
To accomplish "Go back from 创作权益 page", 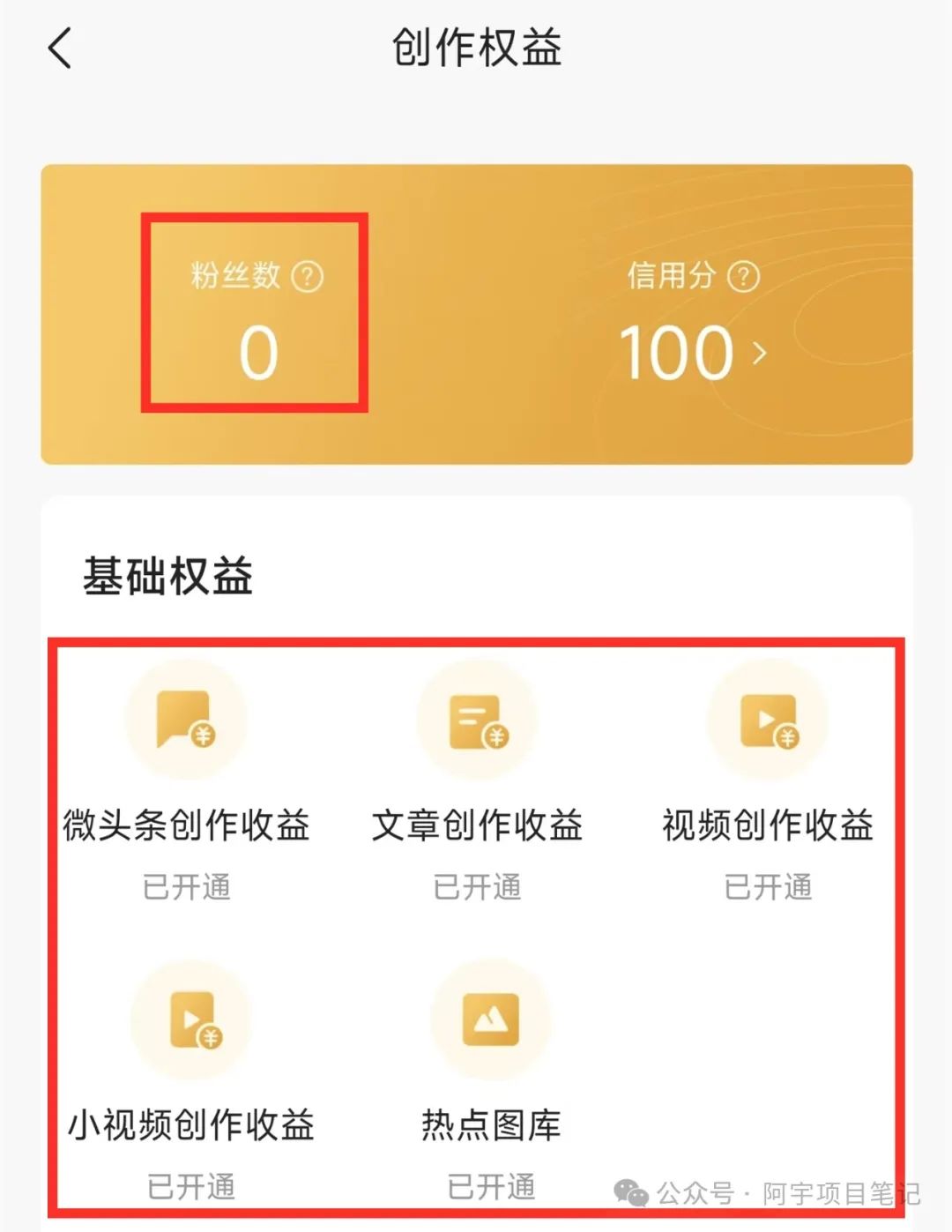I will 60,48.
